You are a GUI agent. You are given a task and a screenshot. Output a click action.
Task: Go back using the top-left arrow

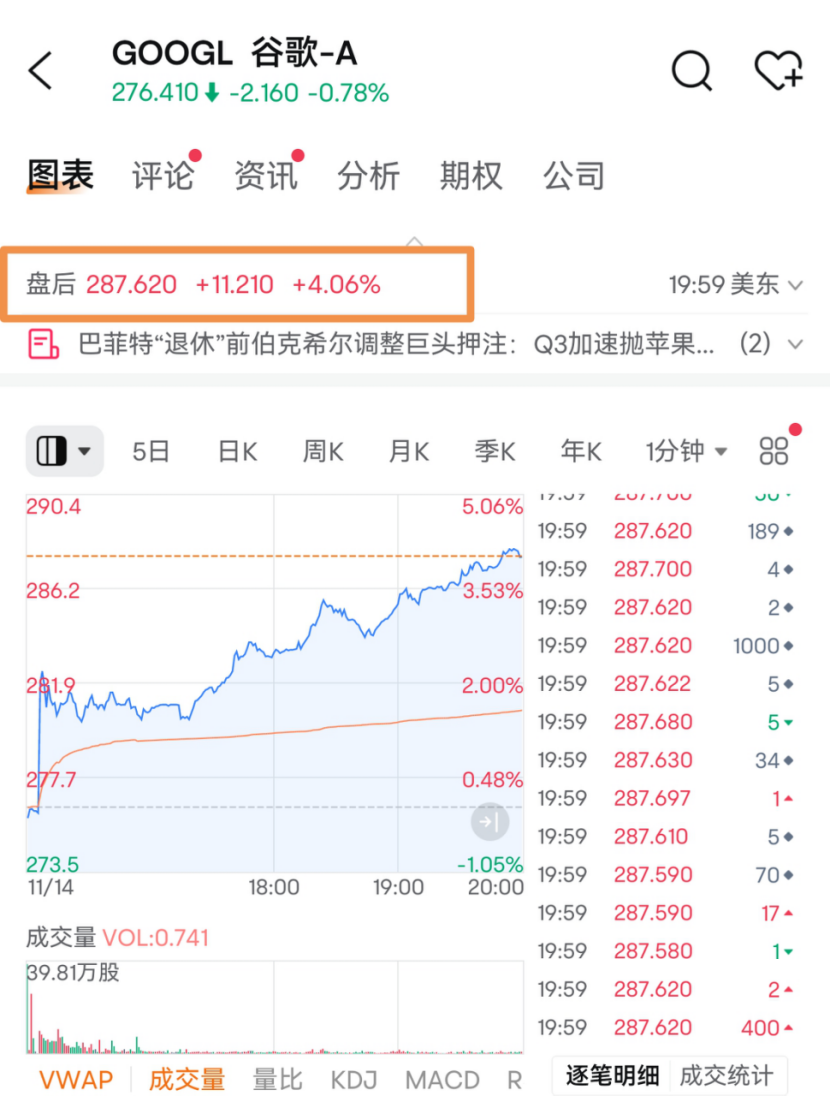coord(40,72)
